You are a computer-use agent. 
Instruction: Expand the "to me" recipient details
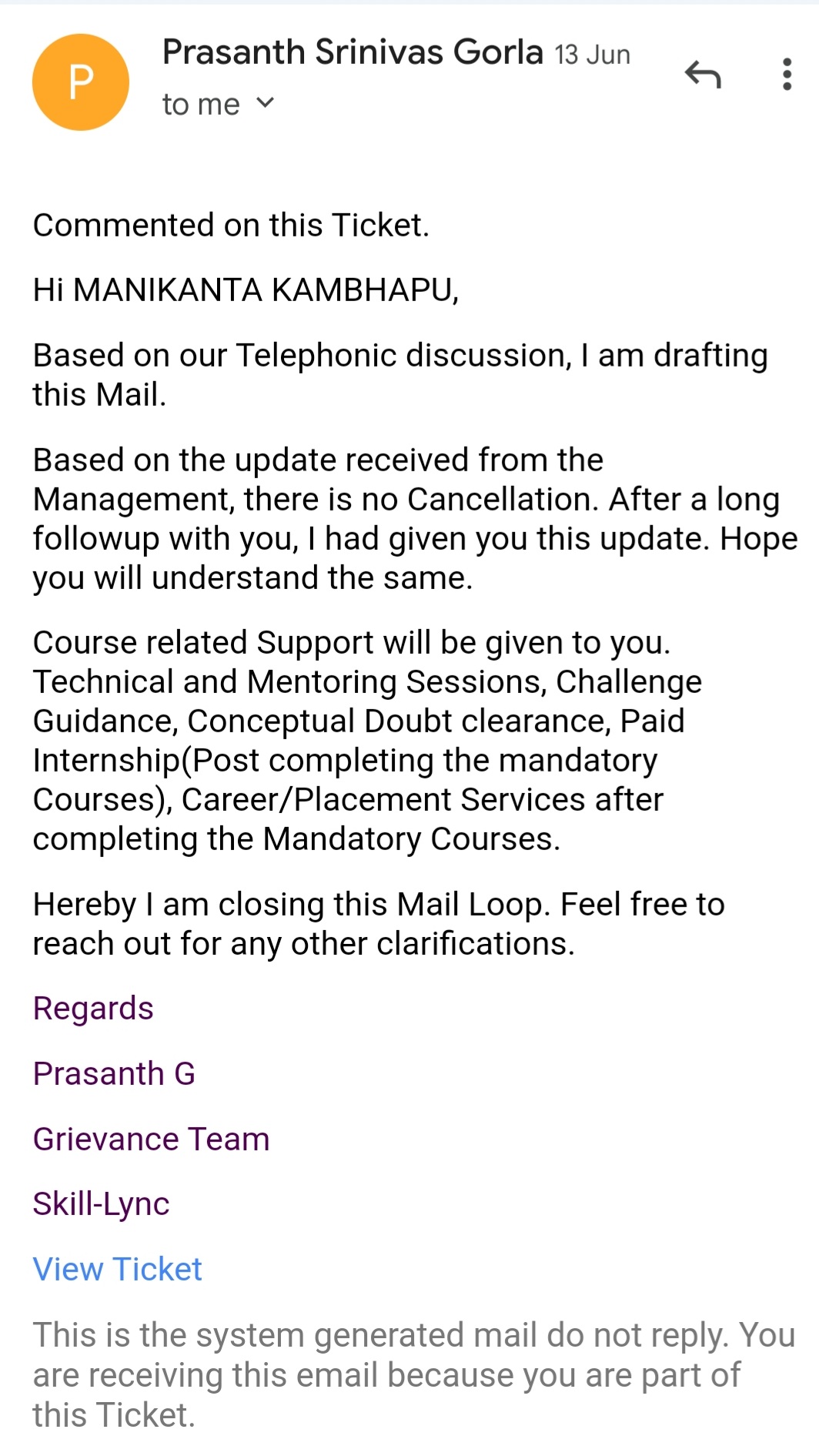click(x=219, y=104)
